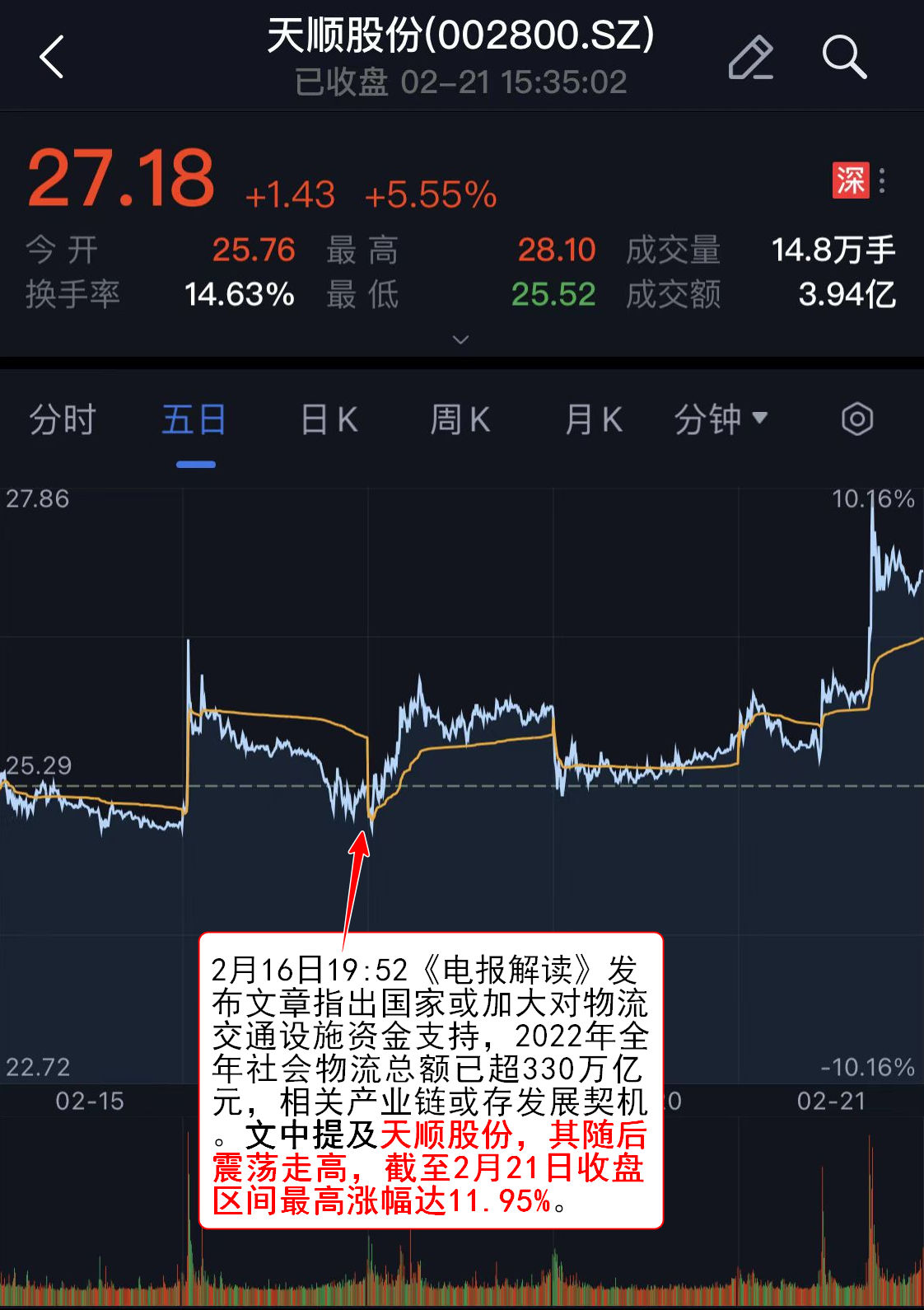Open the 分钟 interval dropdown

[x=721, y=420]
